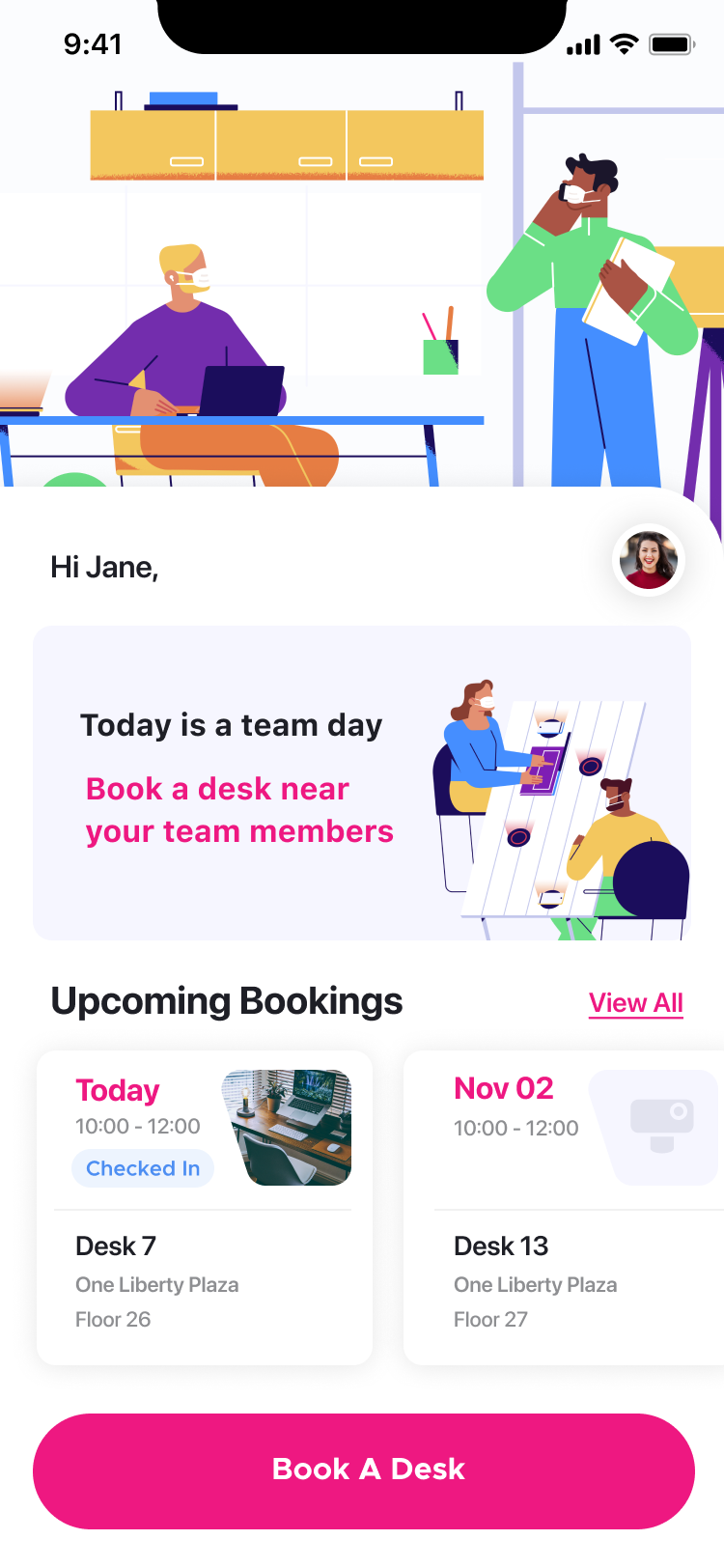Open View All bookings link

pos(635,1003)
